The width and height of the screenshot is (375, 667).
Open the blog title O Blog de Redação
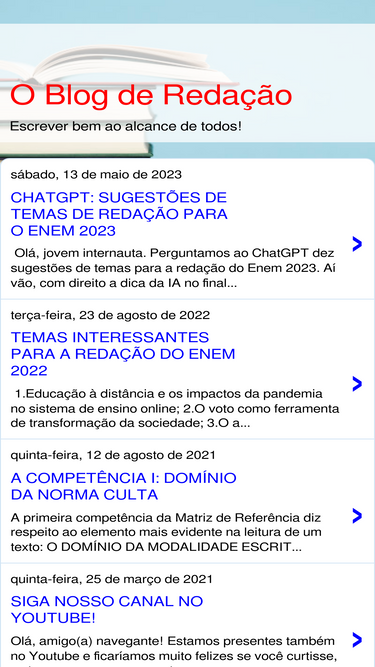151,96
